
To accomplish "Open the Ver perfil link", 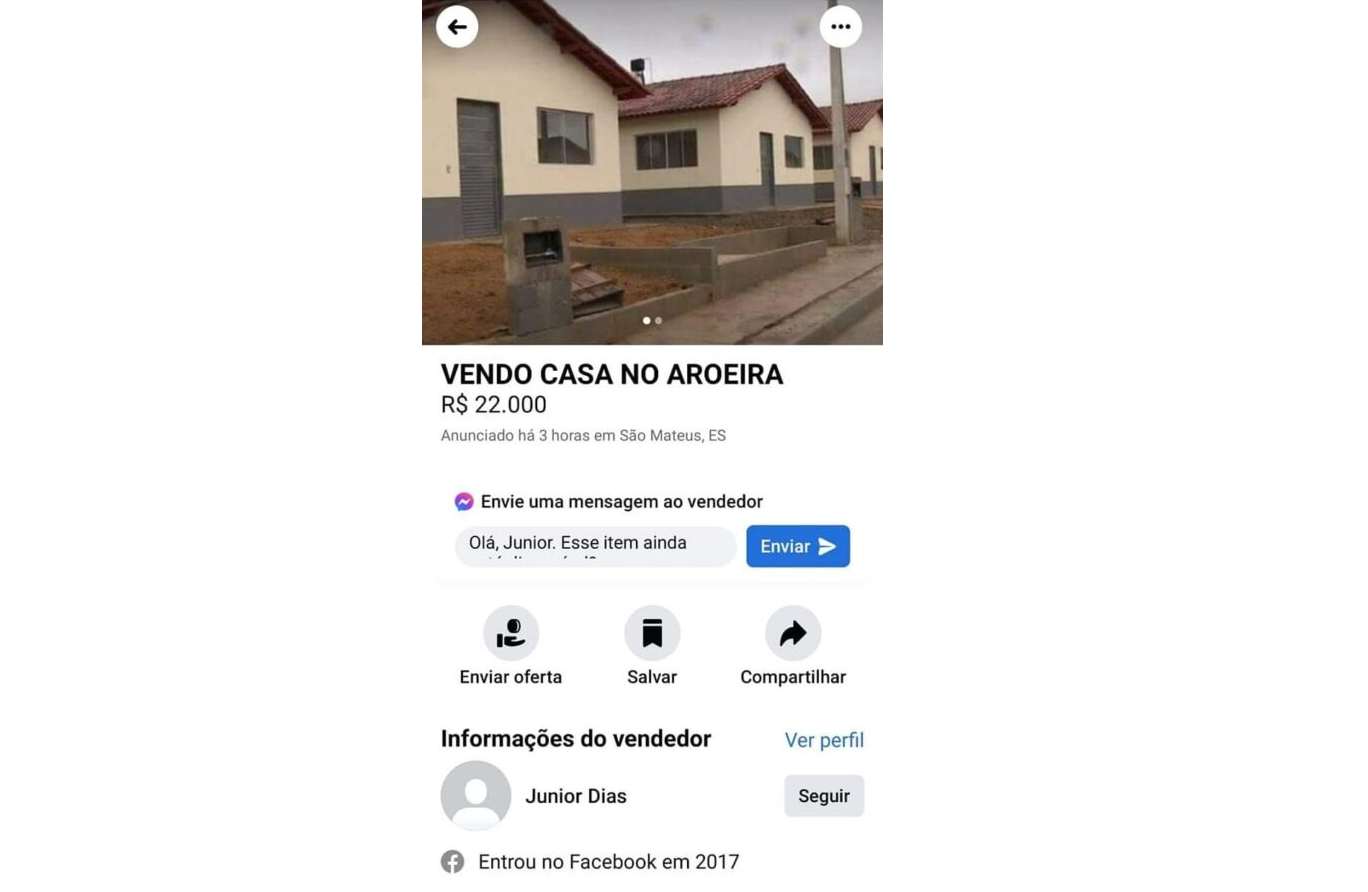I will pos(824,740).
